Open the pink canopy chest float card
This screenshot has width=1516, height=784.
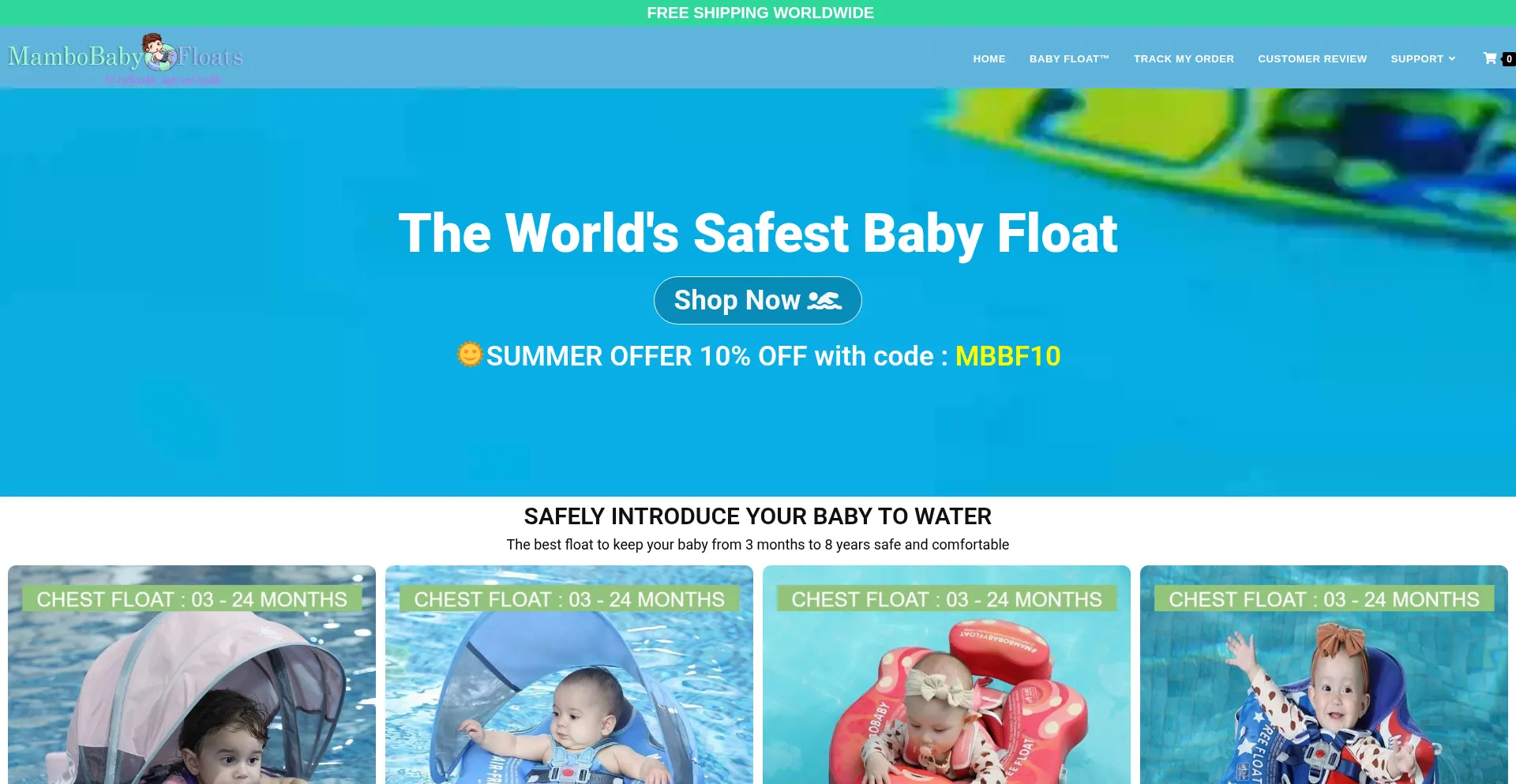[x=192, y=679]
